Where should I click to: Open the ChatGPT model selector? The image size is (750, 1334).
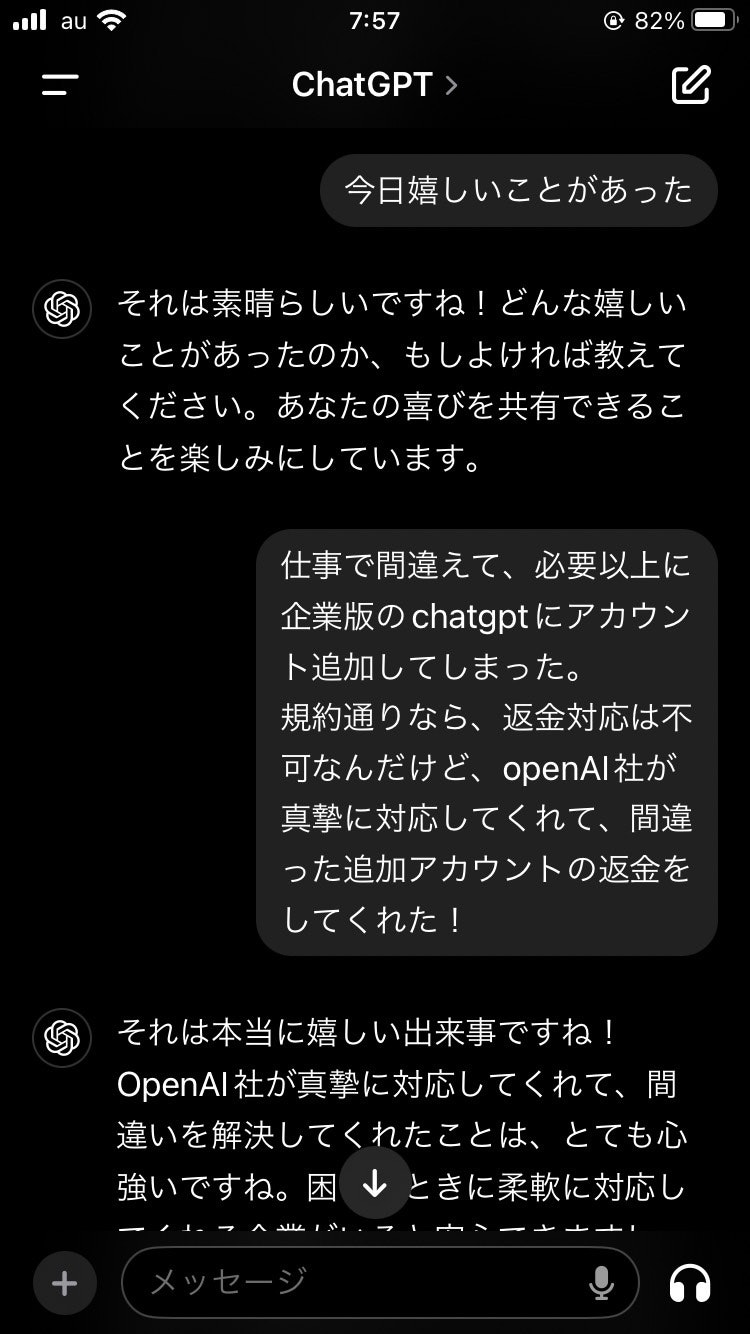[374, 85]
